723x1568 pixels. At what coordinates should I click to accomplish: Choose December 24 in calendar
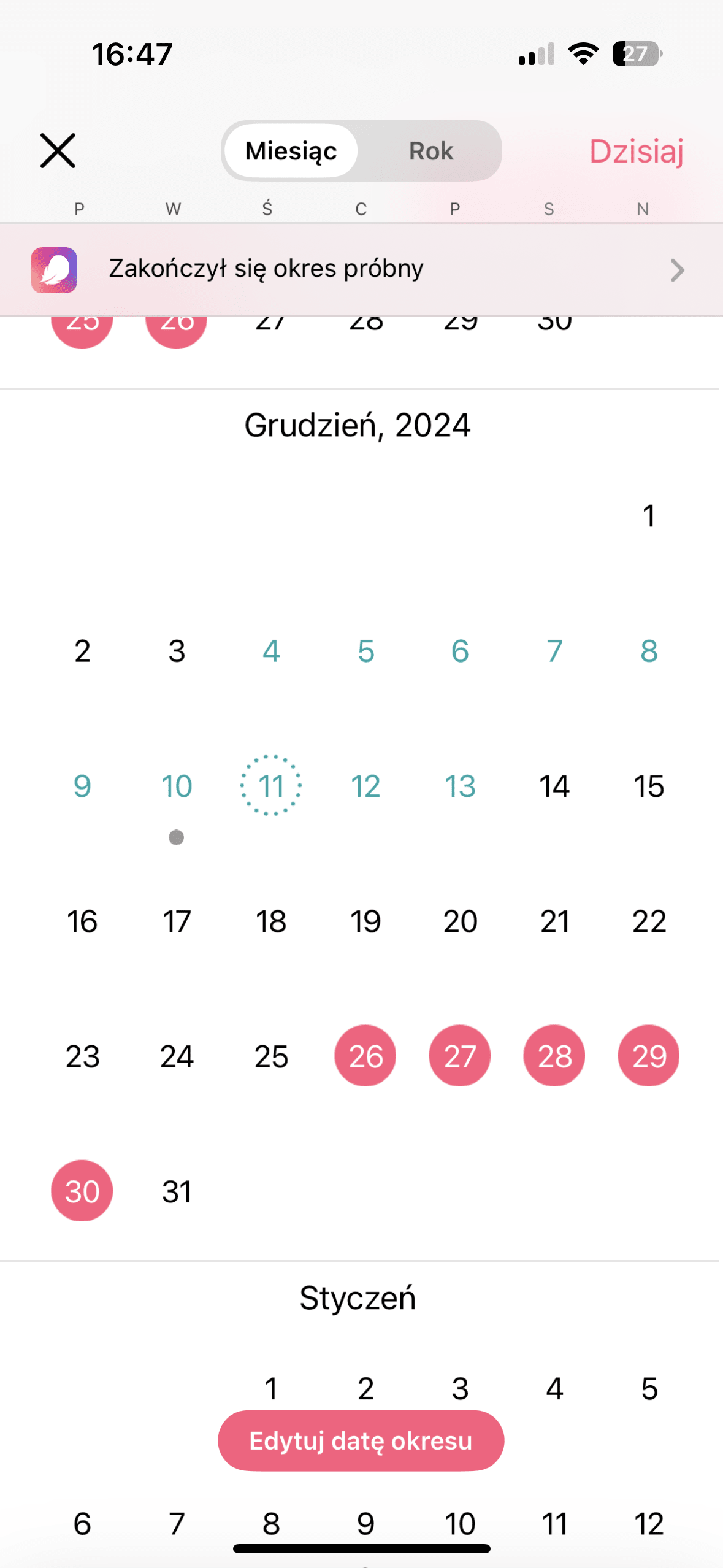(x=177, y=1056)
